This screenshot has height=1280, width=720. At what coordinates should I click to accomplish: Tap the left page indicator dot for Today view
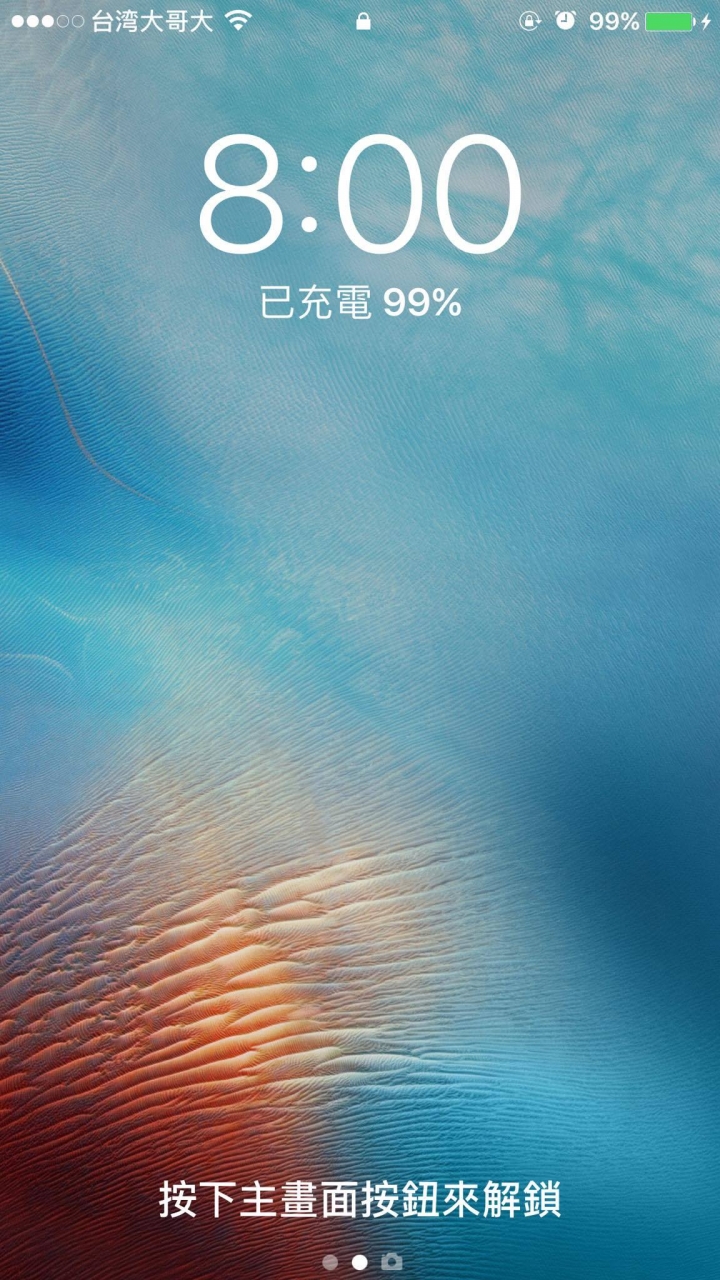(330, 1262)
